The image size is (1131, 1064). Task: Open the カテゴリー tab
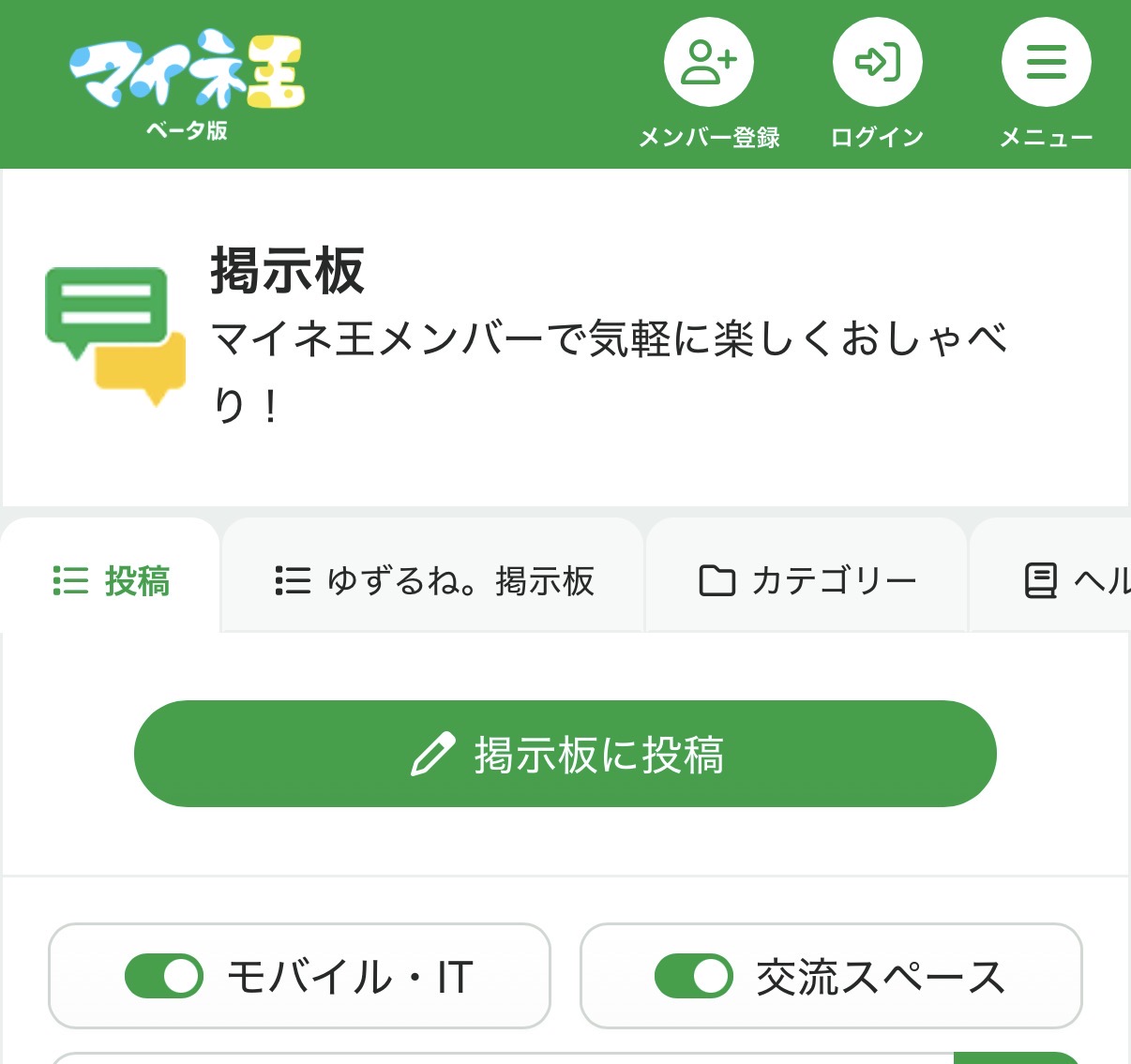pos(807,581)
